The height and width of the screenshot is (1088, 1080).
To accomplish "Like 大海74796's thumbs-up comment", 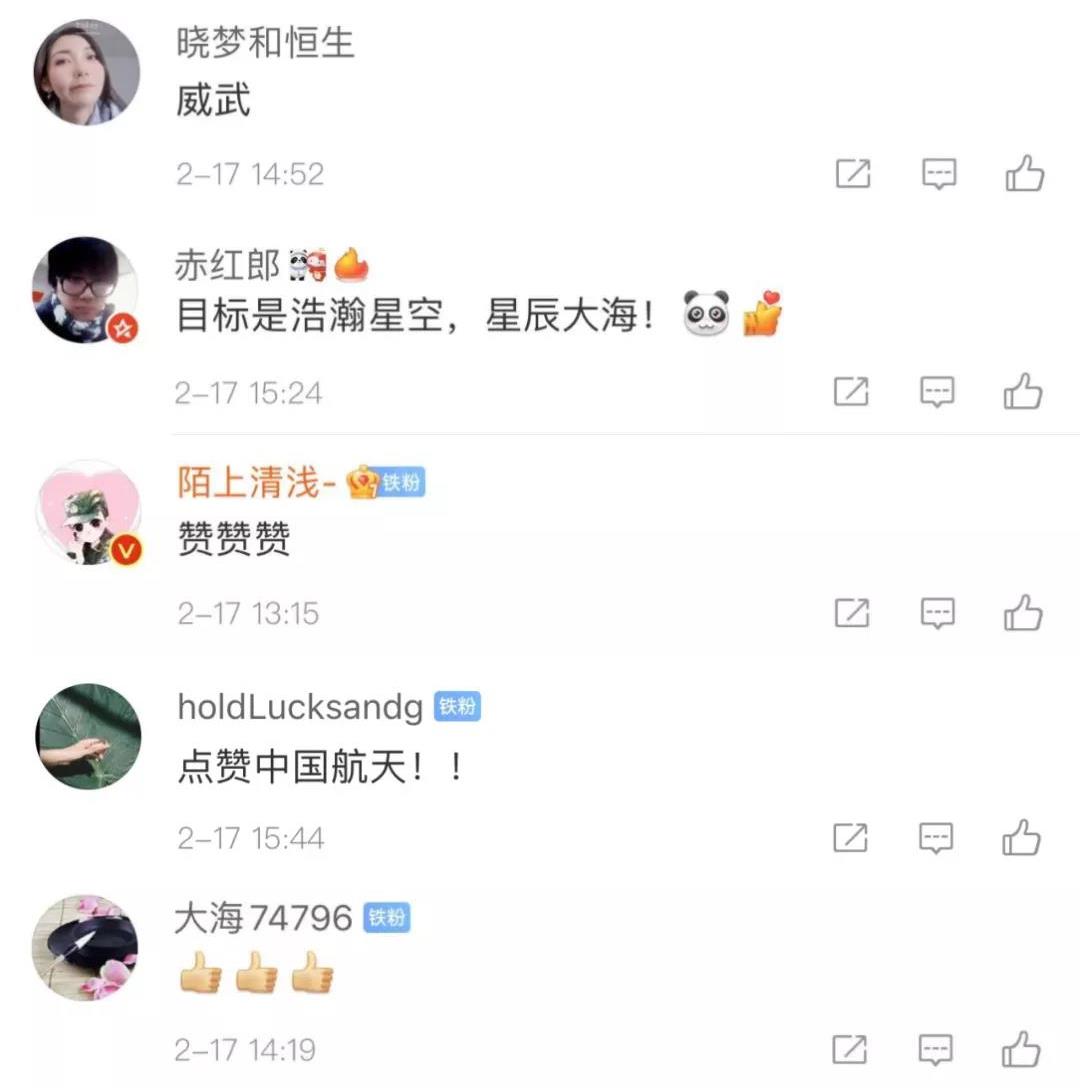I will [1022, 1050].
